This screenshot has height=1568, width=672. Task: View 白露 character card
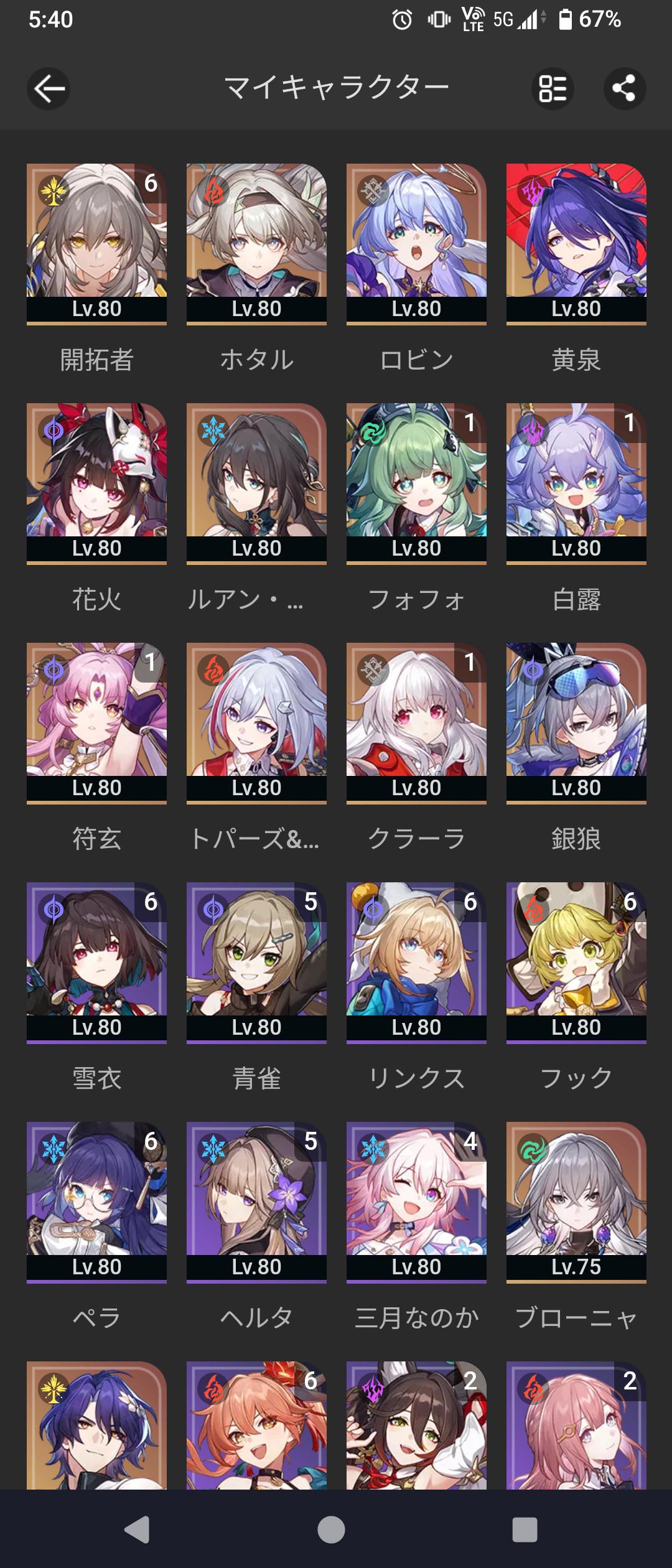click(x=576, y=482)
